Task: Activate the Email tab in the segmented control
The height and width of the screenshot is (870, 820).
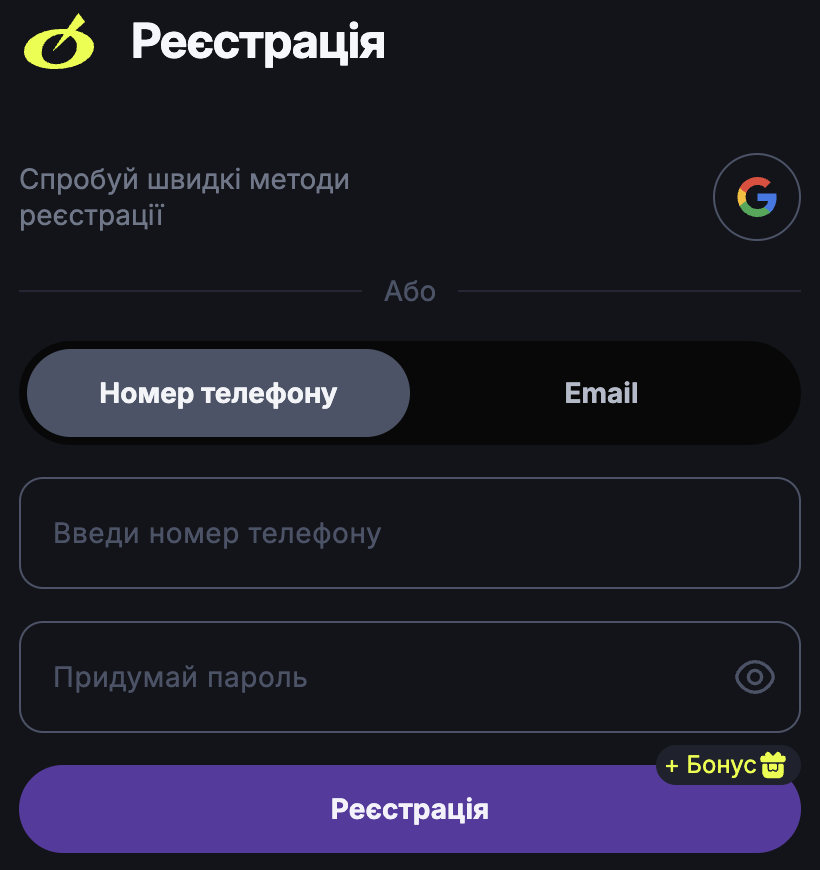Action: pos(600,393)
